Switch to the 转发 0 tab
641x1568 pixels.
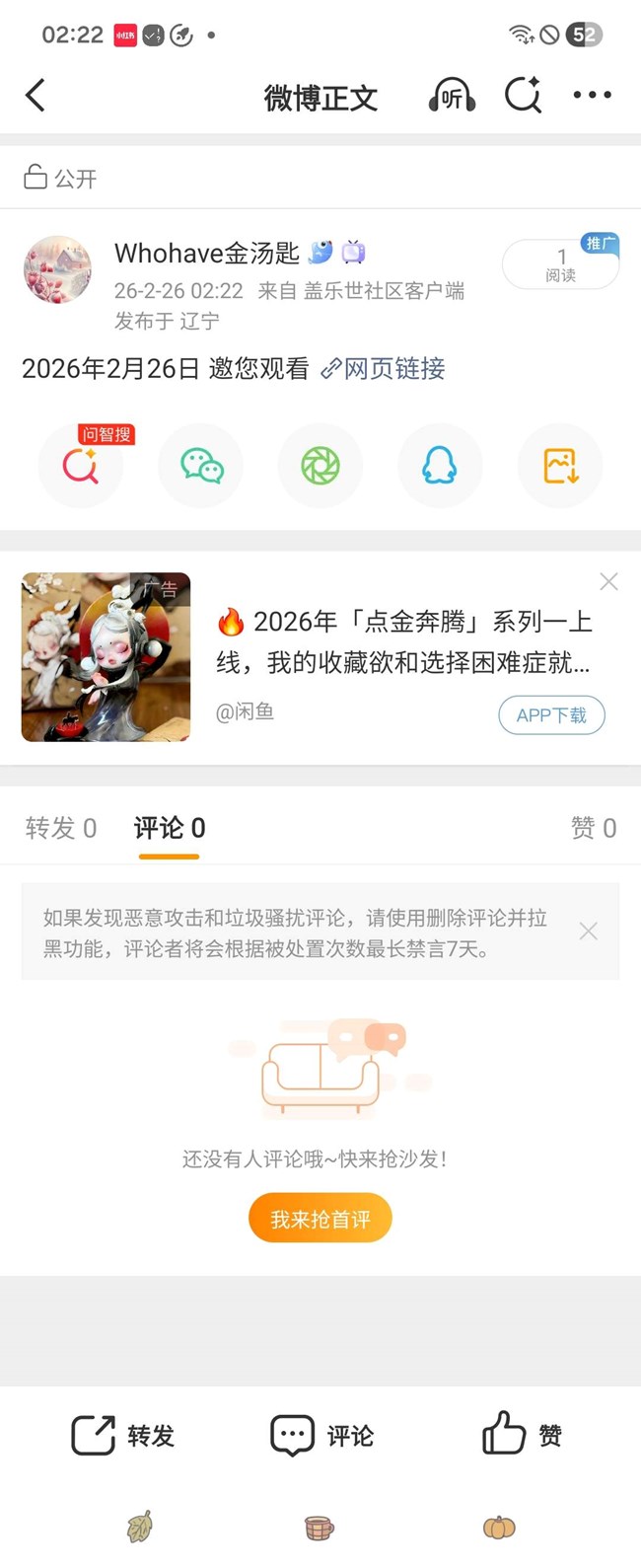pyautogui.click(x=61, y=828)
